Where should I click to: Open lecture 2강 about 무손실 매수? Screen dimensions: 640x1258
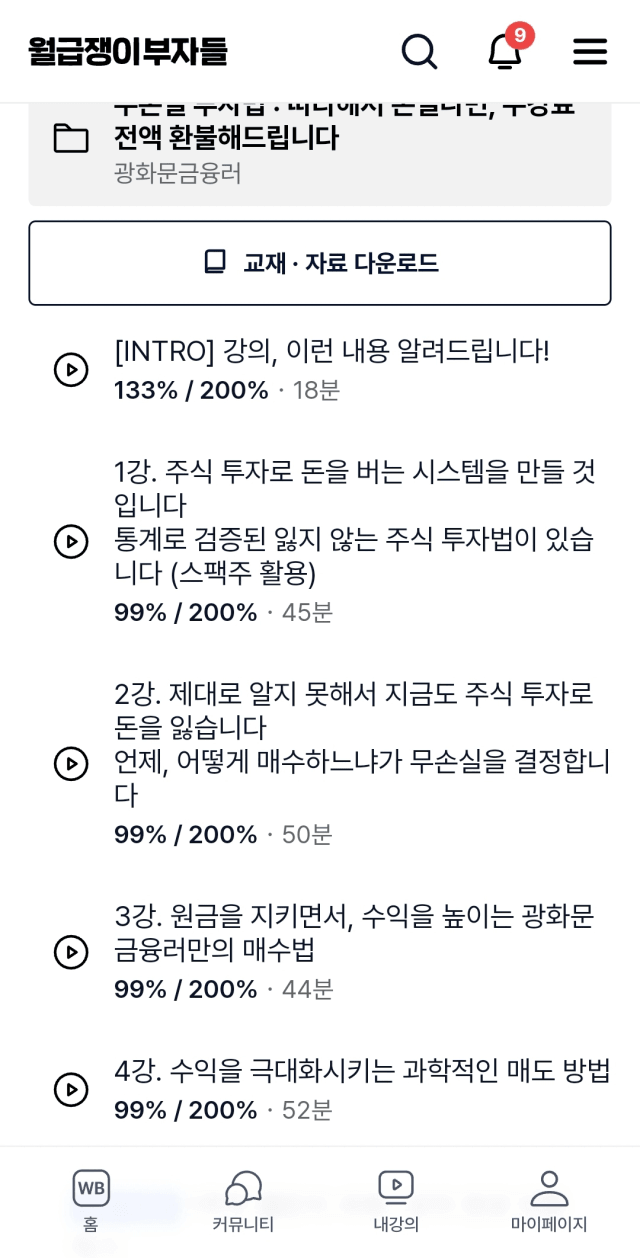(x=71, y=763)
